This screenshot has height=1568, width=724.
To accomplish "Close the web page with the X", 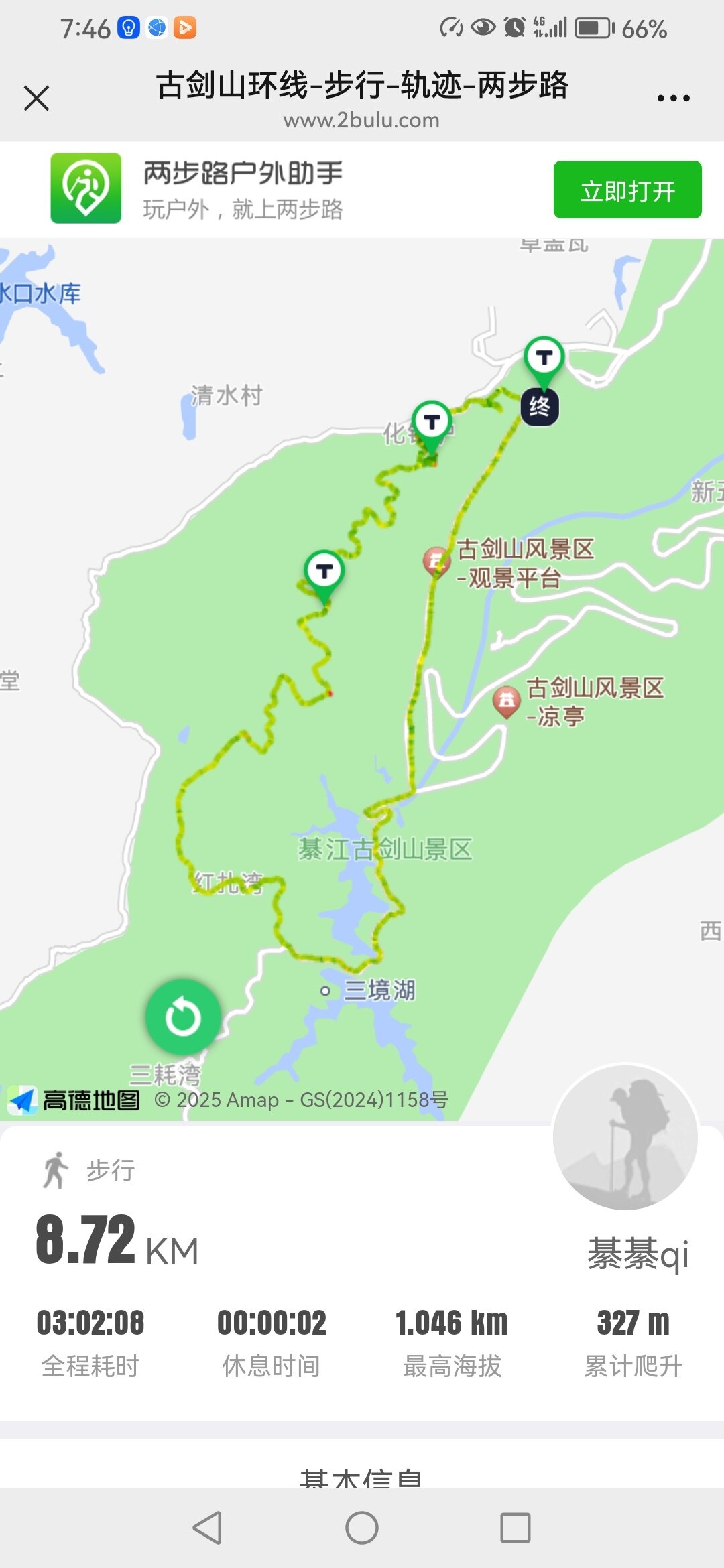I will 36,98.
